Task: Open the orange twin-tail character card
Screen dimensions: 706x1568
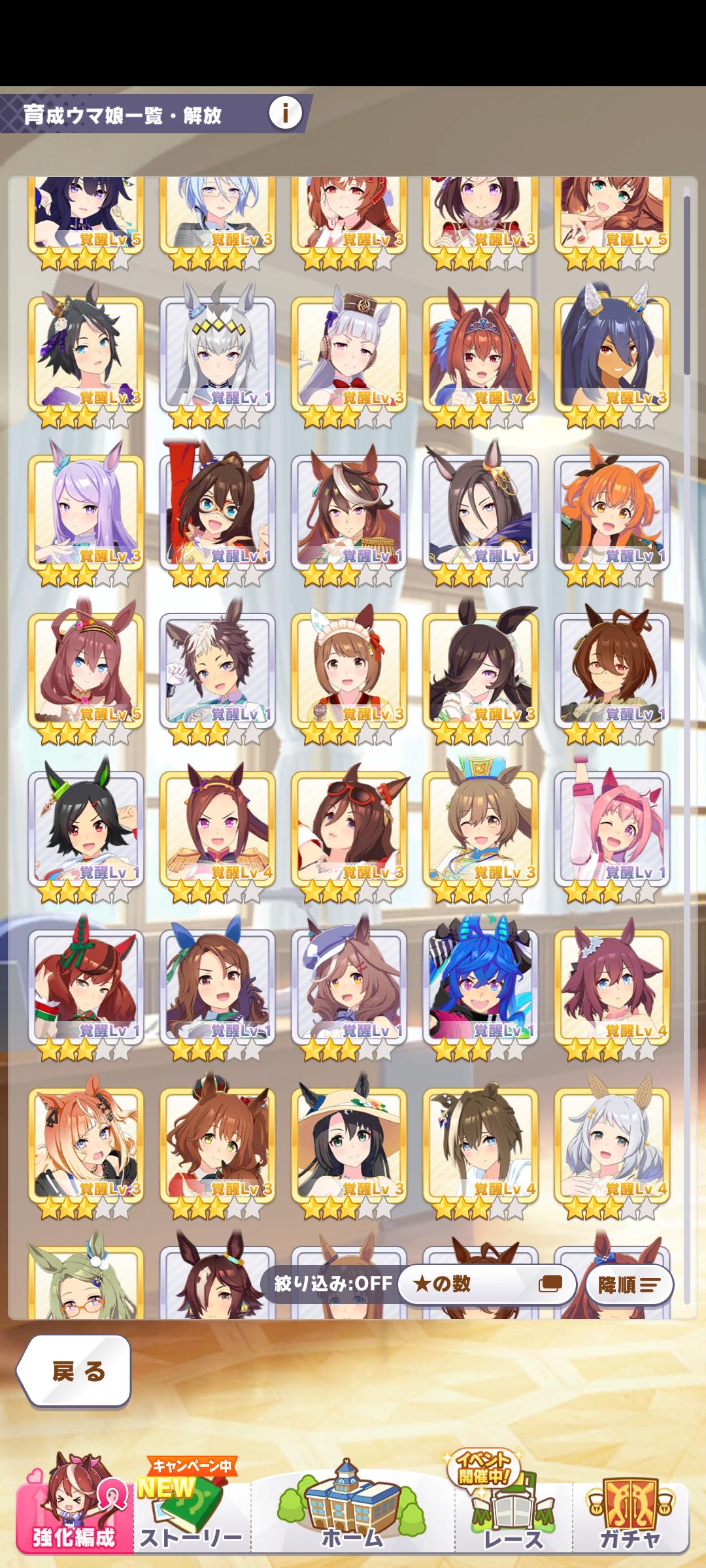Action: click(612, 513)
